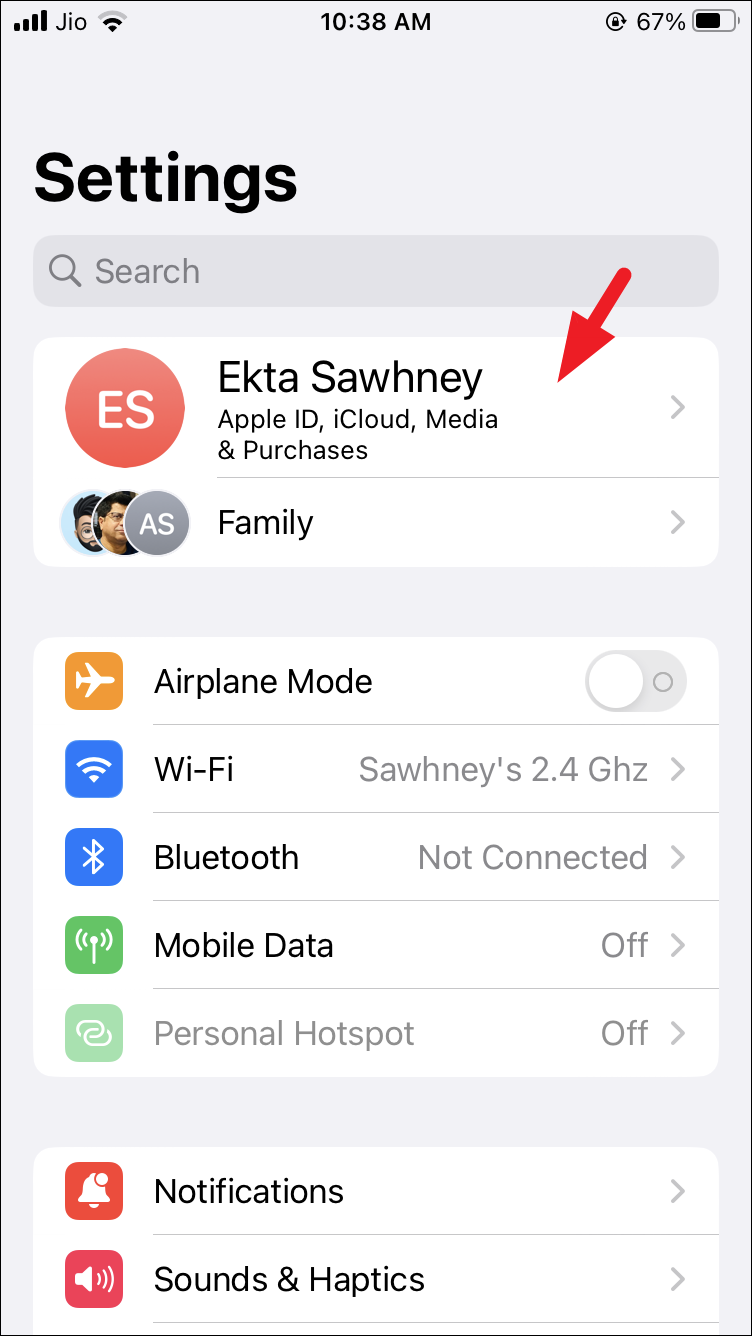Open Bluetooth settings
This screenshot has width=752, height=1336.
click(376, 857)
